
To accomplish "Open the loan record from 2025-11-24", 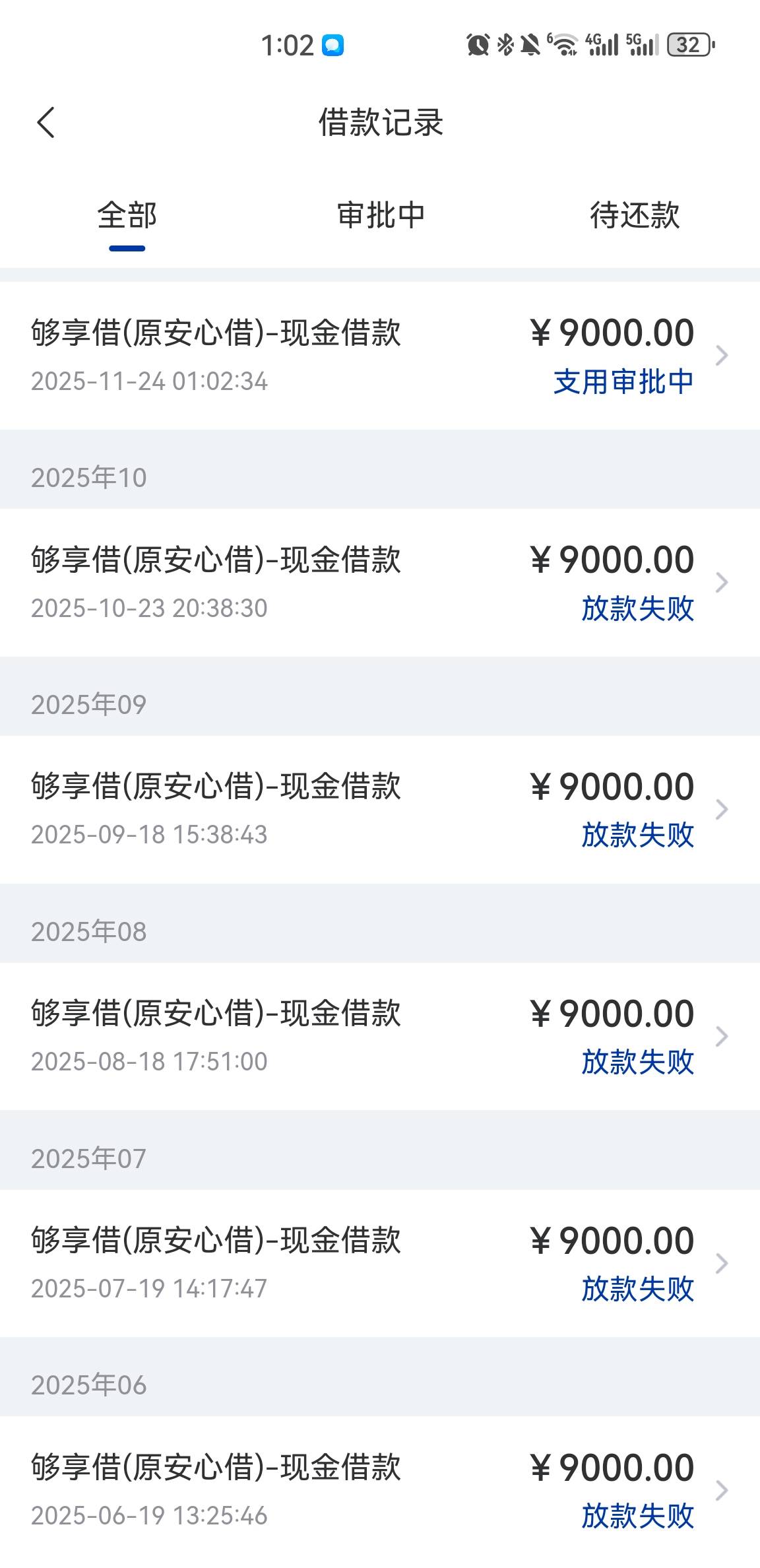I will (x=380, y=356).
